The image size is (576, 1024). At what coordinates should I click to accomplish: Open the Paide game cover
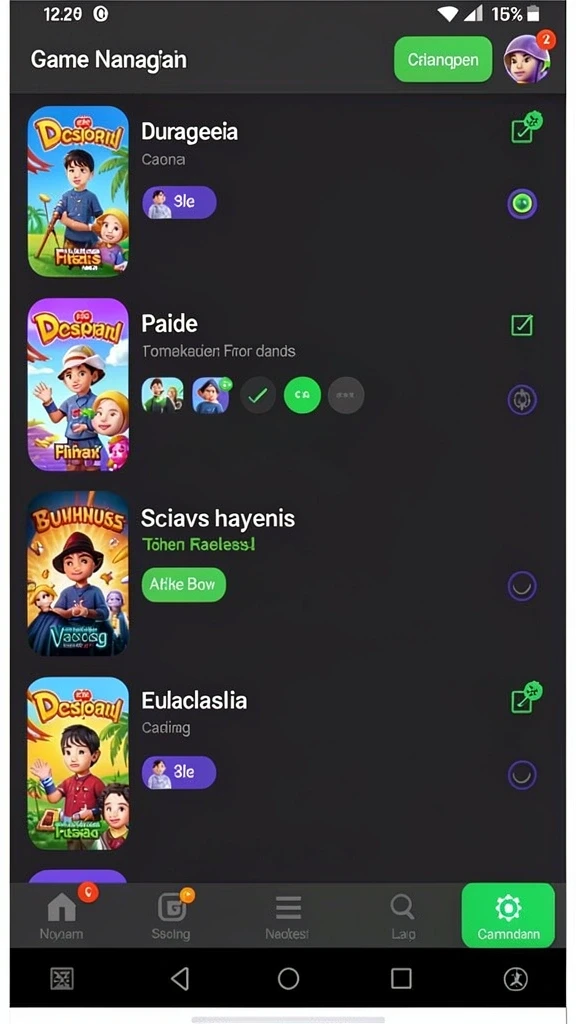[x=78, y=385]
